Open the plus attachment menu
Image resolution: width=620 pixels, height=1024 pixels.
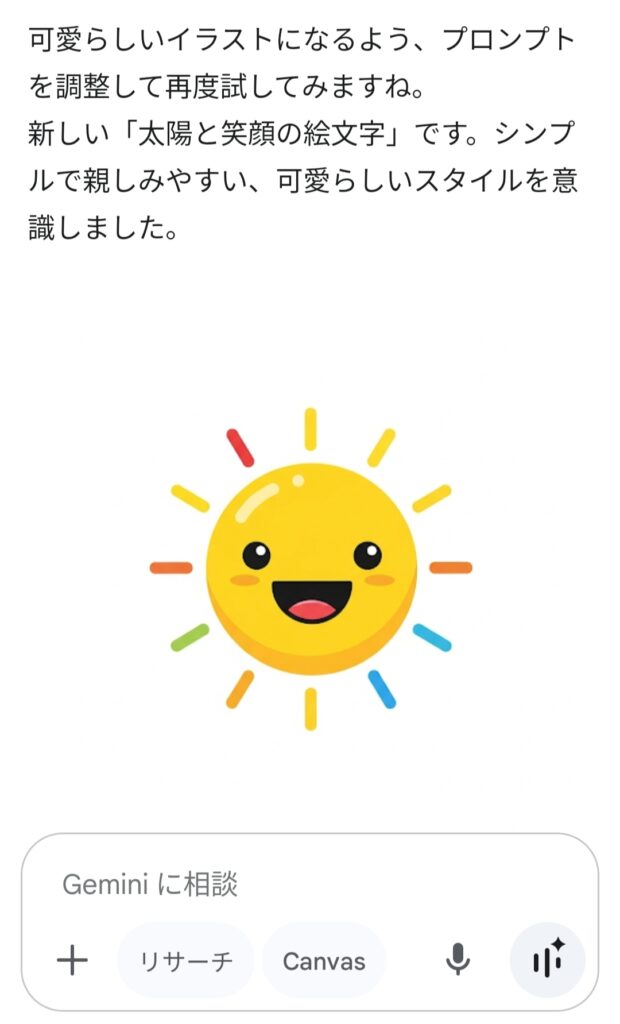(x=72, y=961)
